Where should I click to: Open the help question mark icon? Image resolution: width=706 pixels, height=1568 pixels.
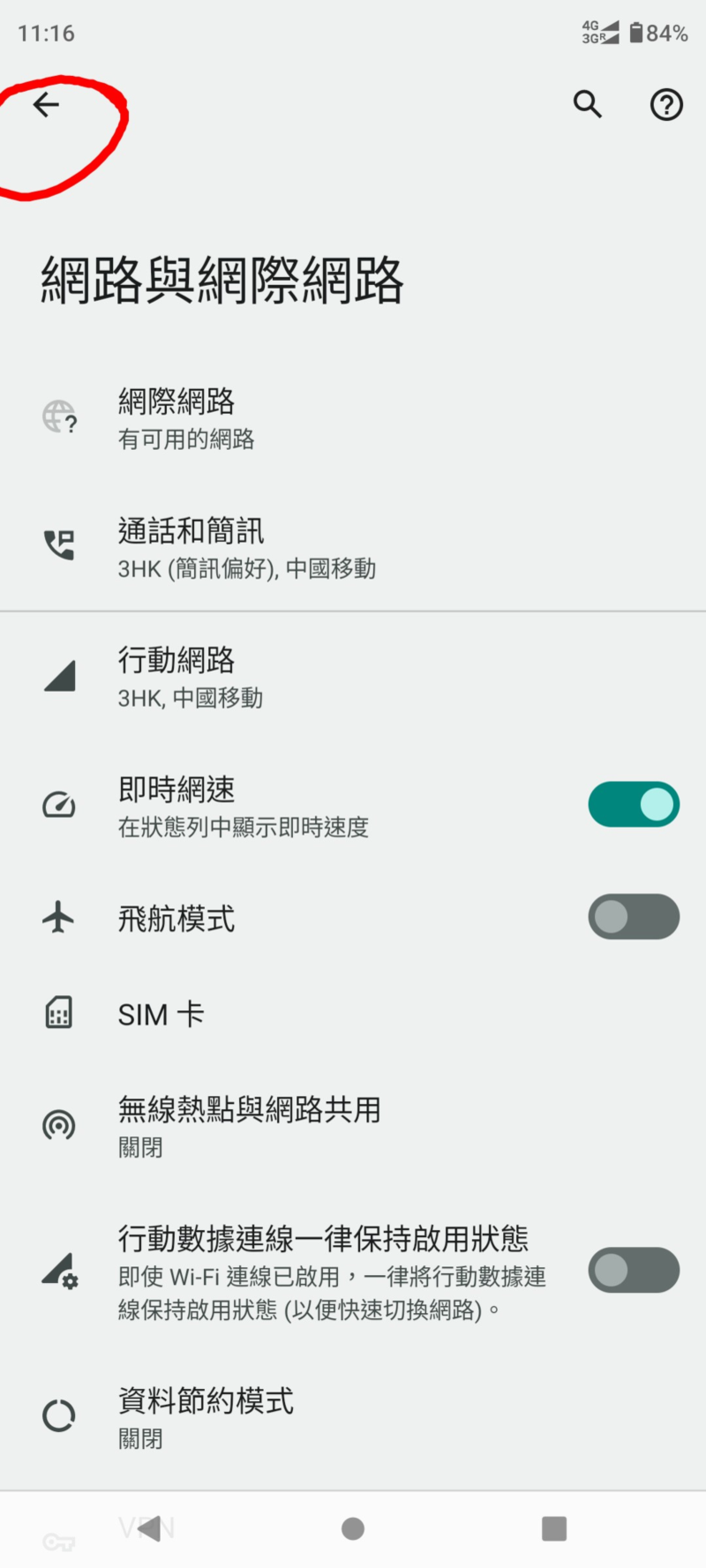pos(666,105)
